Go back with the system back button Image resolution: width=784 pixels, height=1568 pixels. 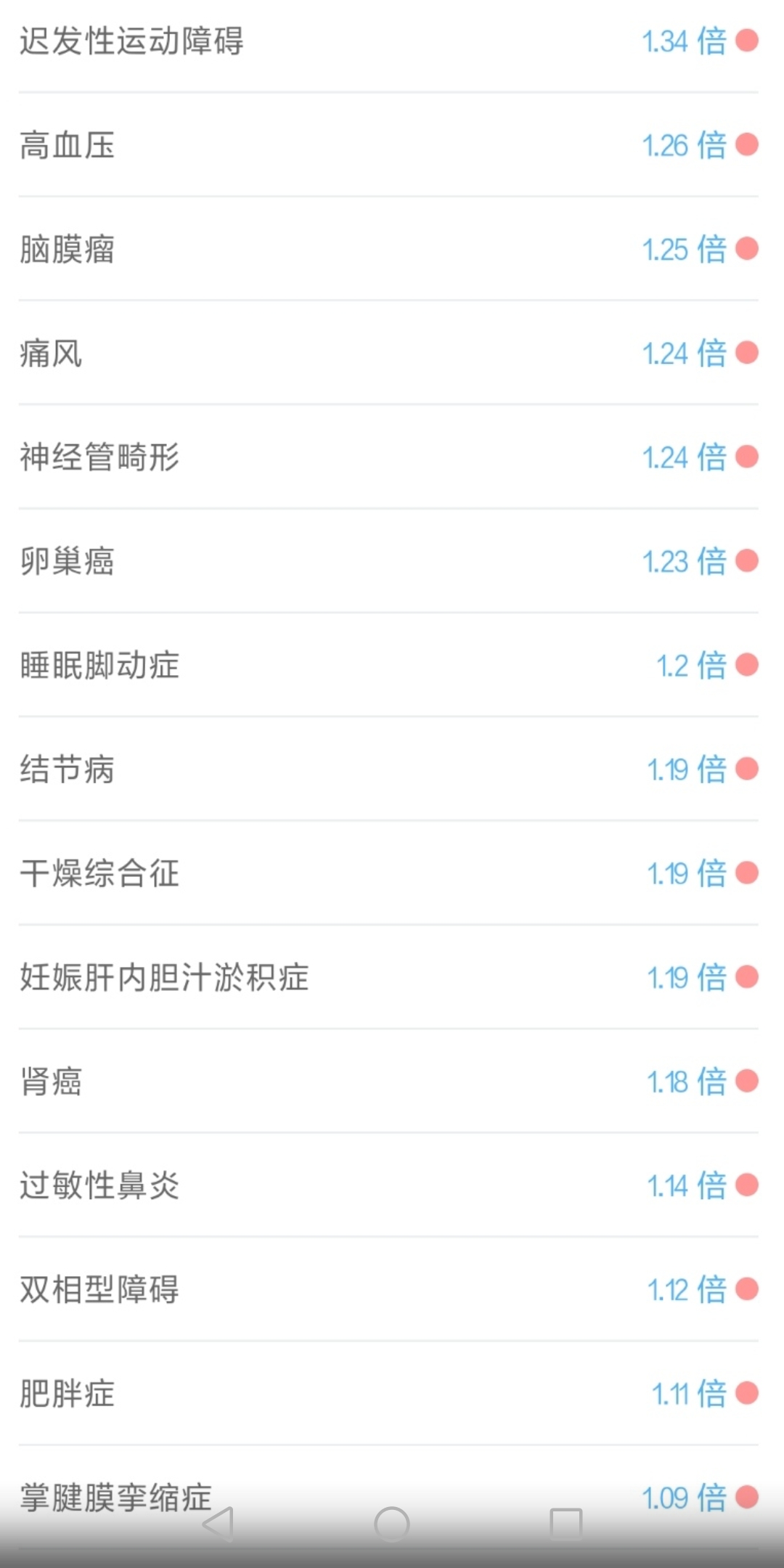(x=218, y=1524)
